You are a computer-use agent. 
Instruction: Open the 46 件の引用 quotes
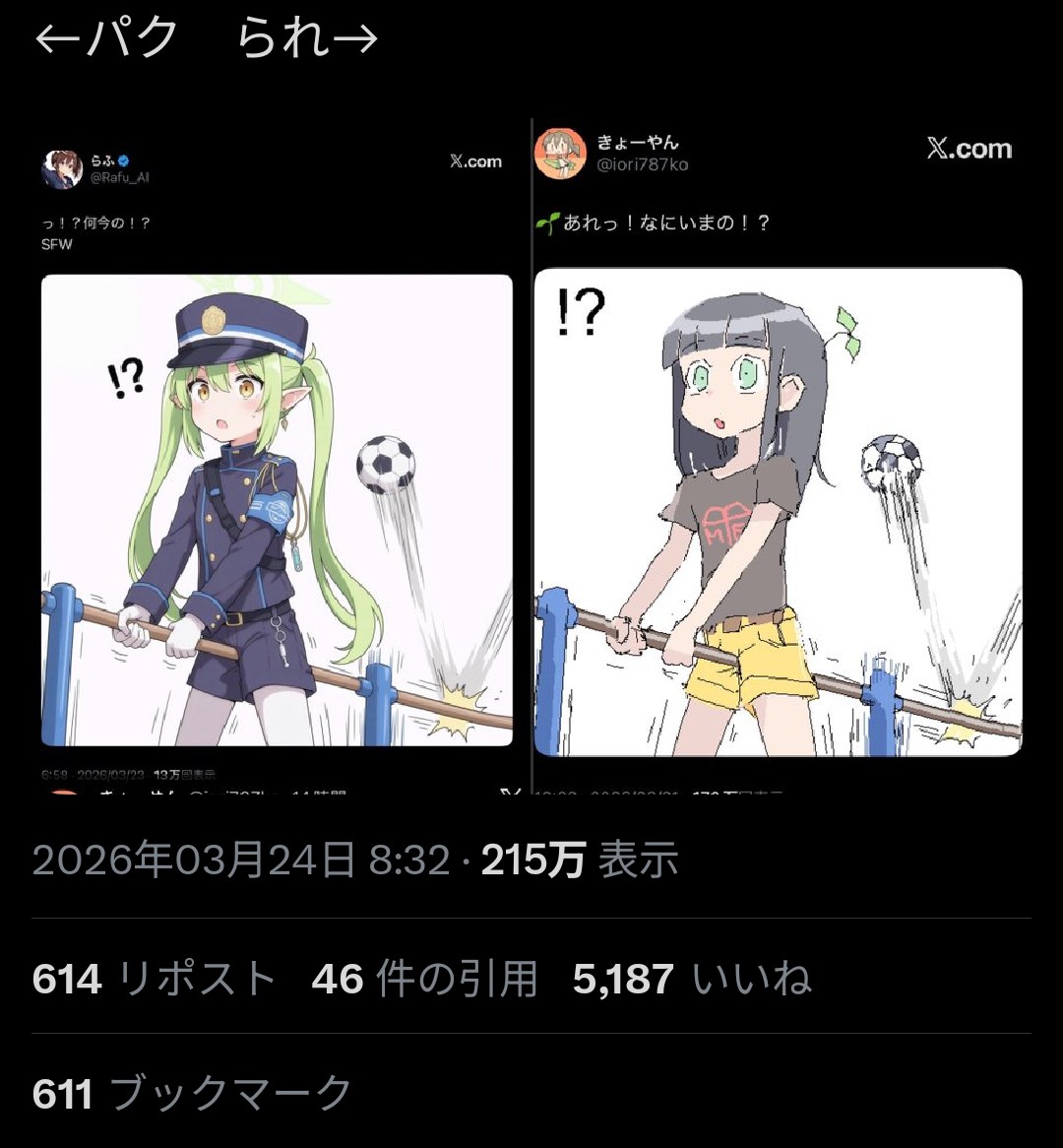[x=424, y=979]
